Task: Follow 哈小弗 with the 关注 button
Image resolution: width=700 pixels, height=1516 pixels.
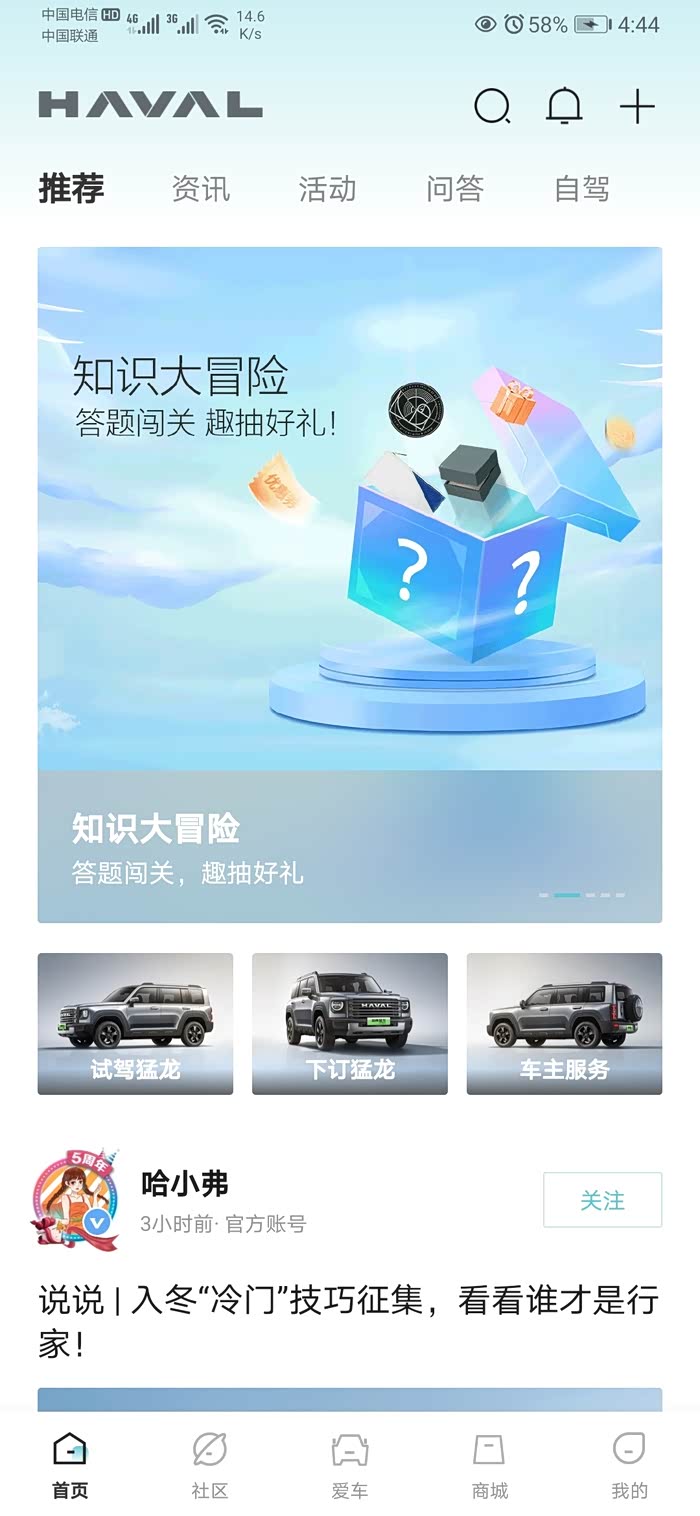Action: click(602, 1200)
